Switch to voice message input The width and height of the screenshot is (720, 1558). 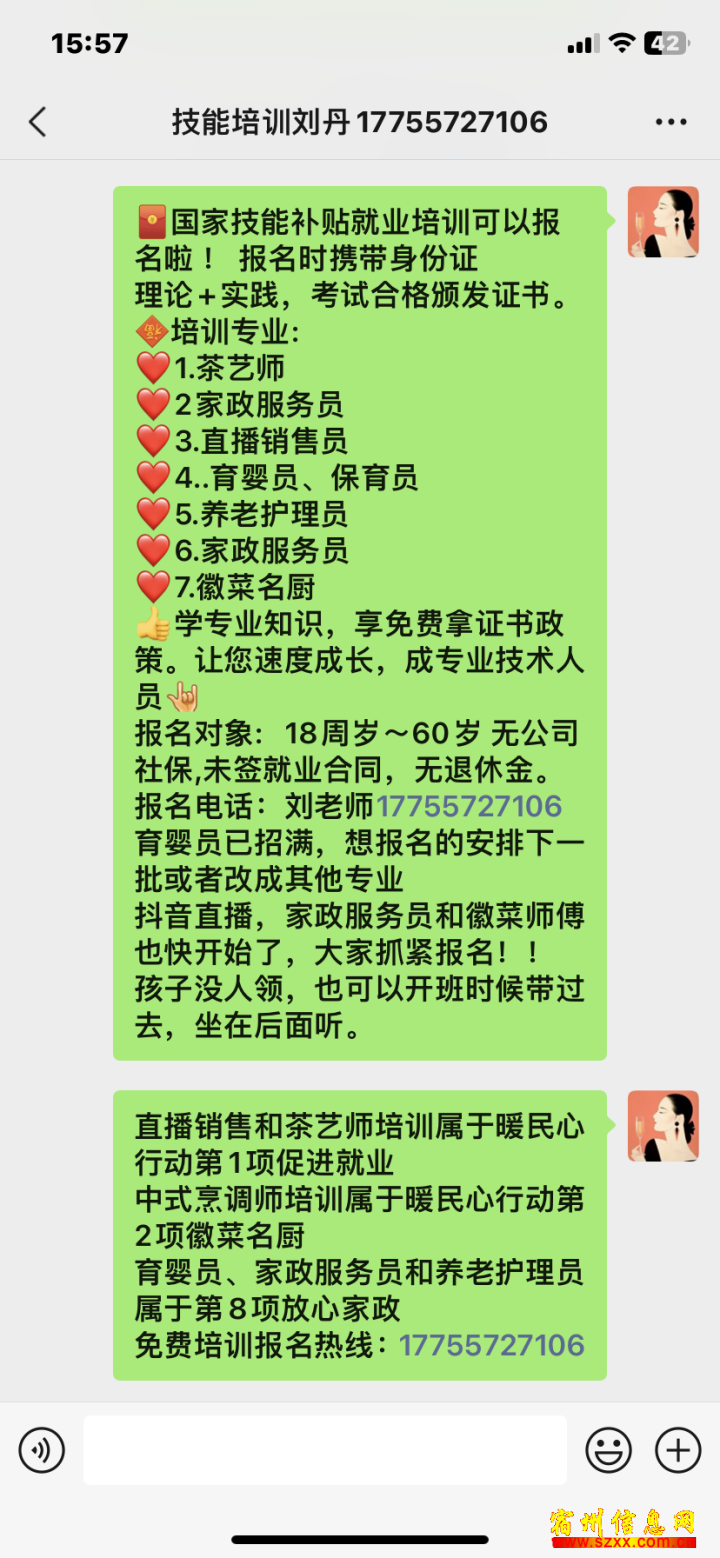pyautogui.click(x=41, y=1450)
